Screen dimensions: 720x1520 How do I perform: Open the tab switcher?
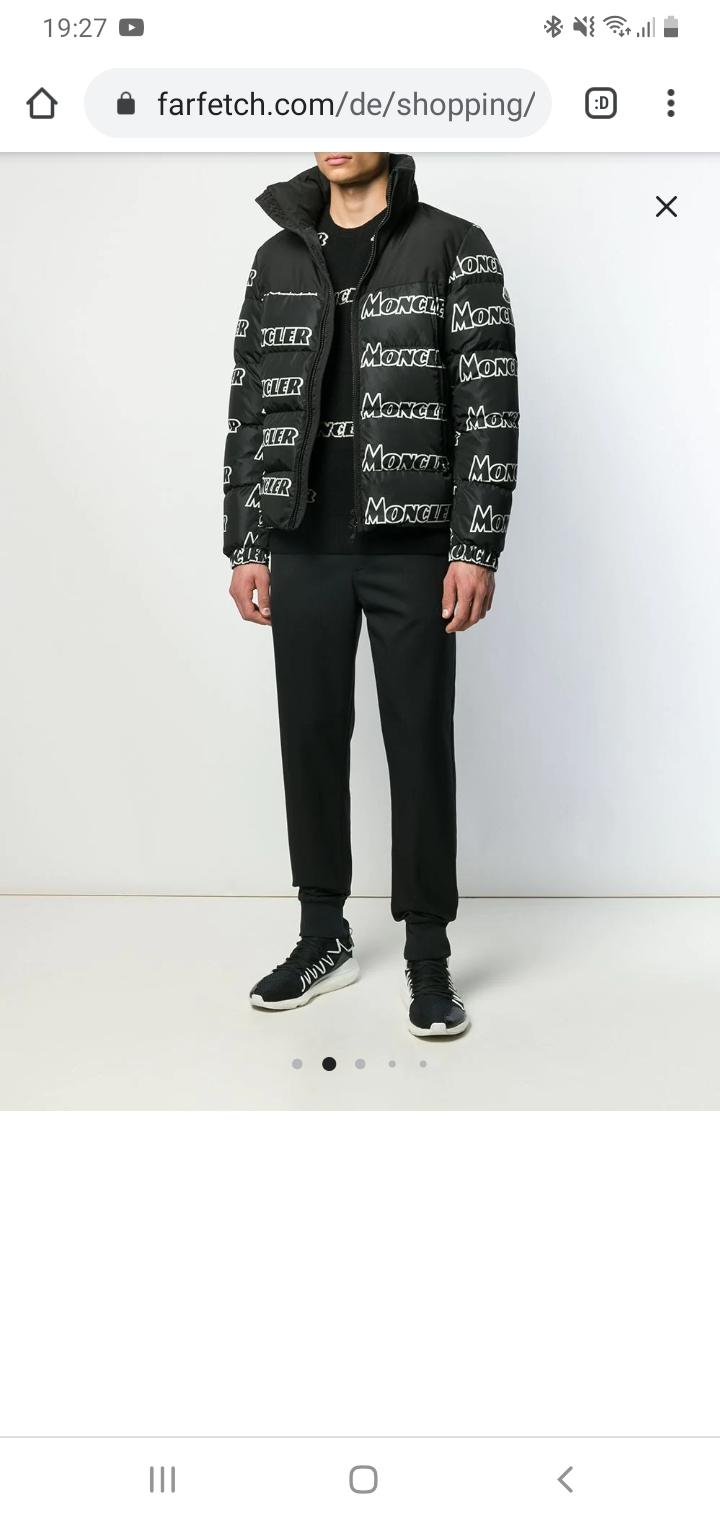[600, 103]
